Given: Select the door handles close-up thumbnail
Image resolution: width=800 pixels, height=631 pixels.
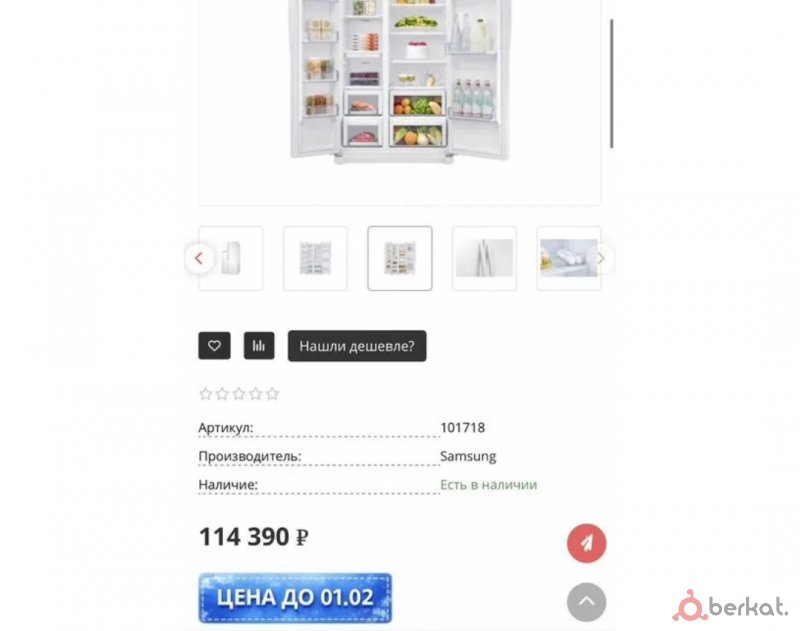Looking at the screenshot, I should pyautogui.click(x=484, y=258).
